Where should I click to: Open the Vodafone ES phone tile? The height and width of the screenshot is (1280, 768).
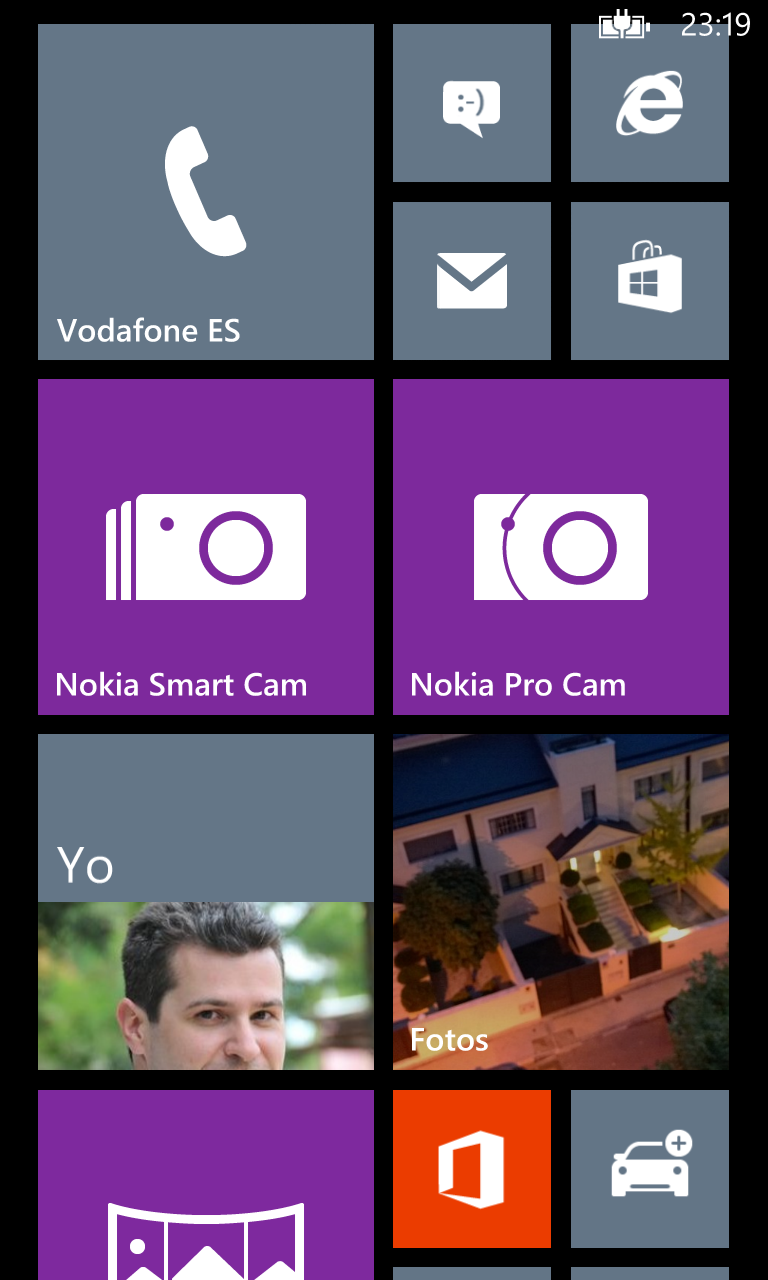click(x=205, y=192)
